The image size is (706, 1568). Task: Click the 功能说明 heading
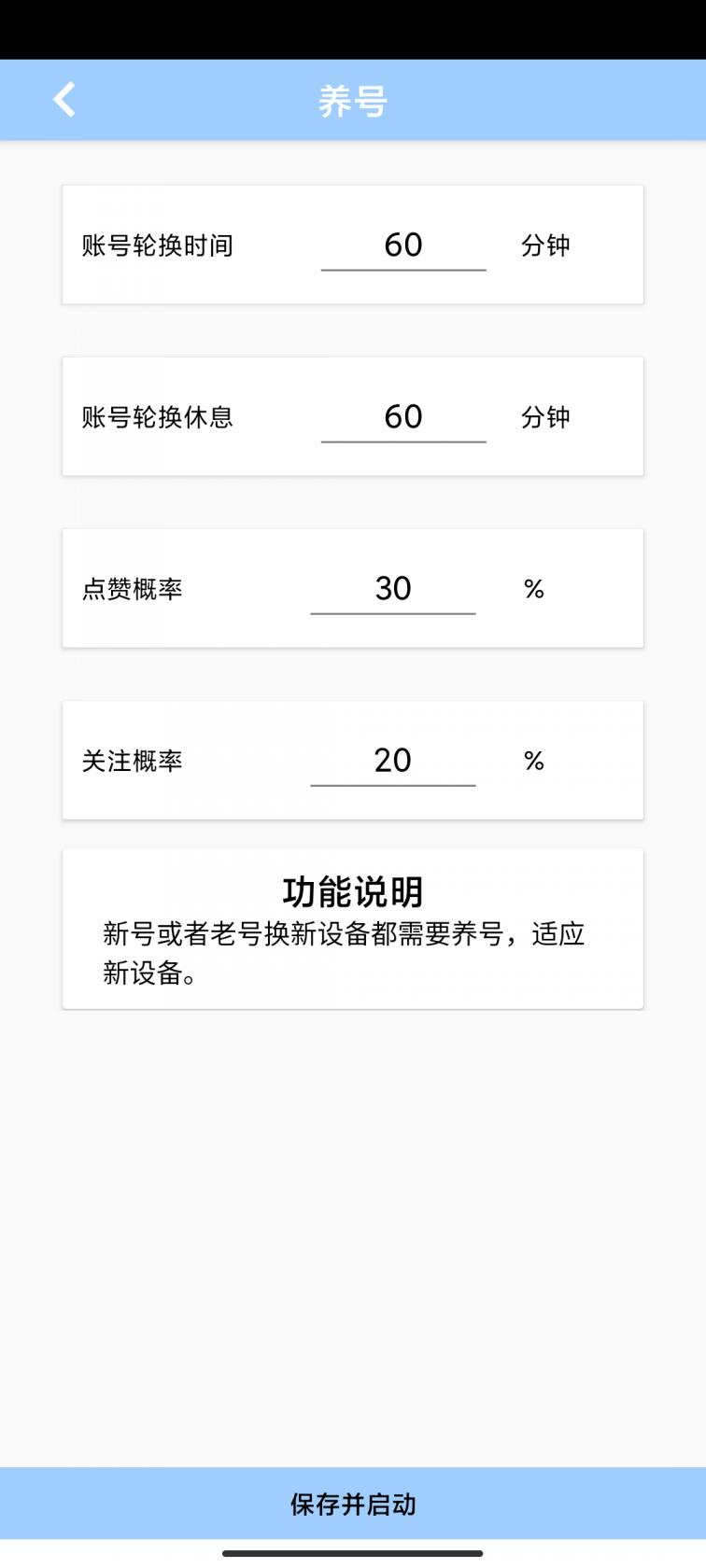352,890
